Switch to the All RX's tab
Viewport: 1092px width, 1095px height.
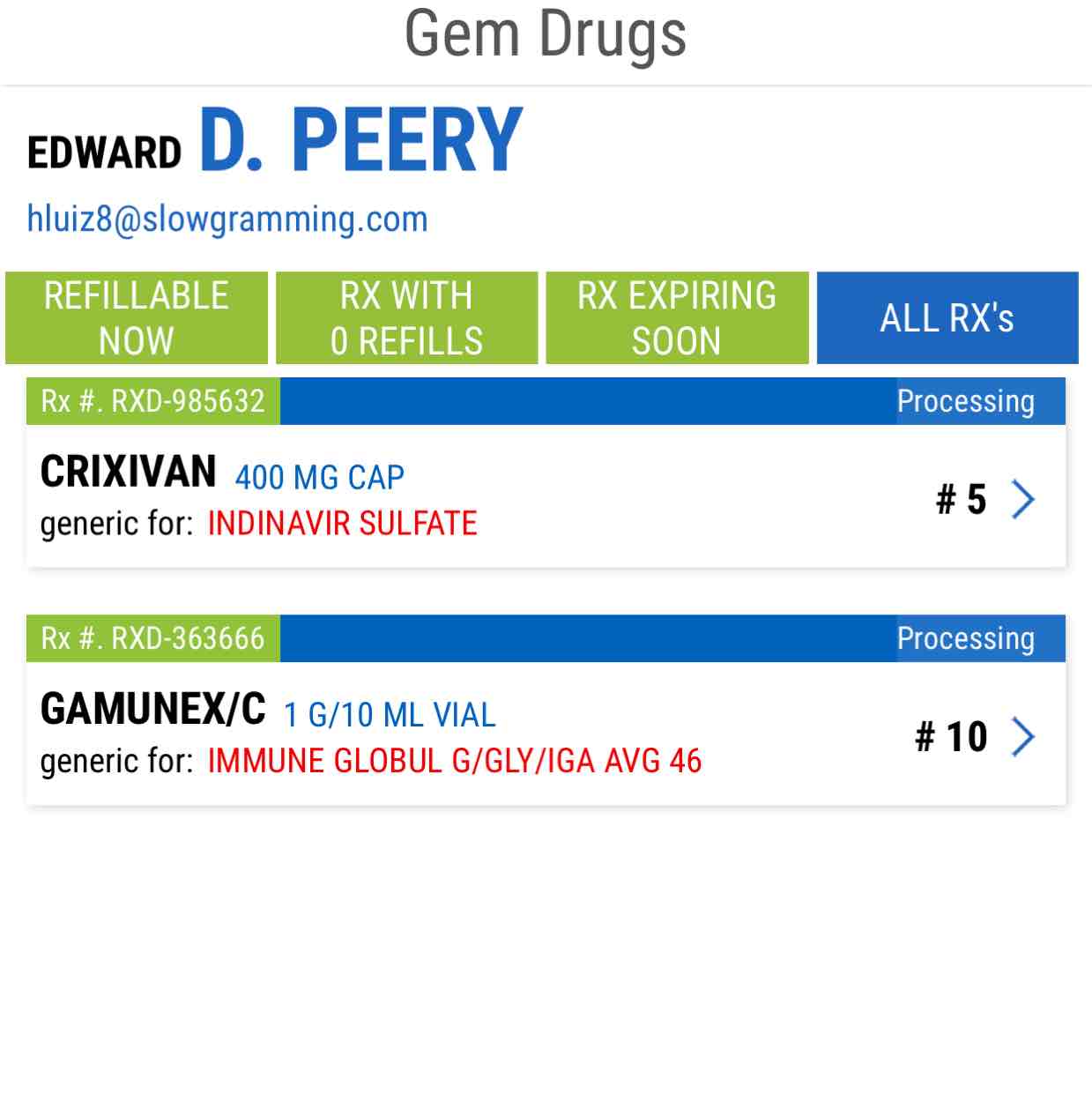tap(947, 318)
